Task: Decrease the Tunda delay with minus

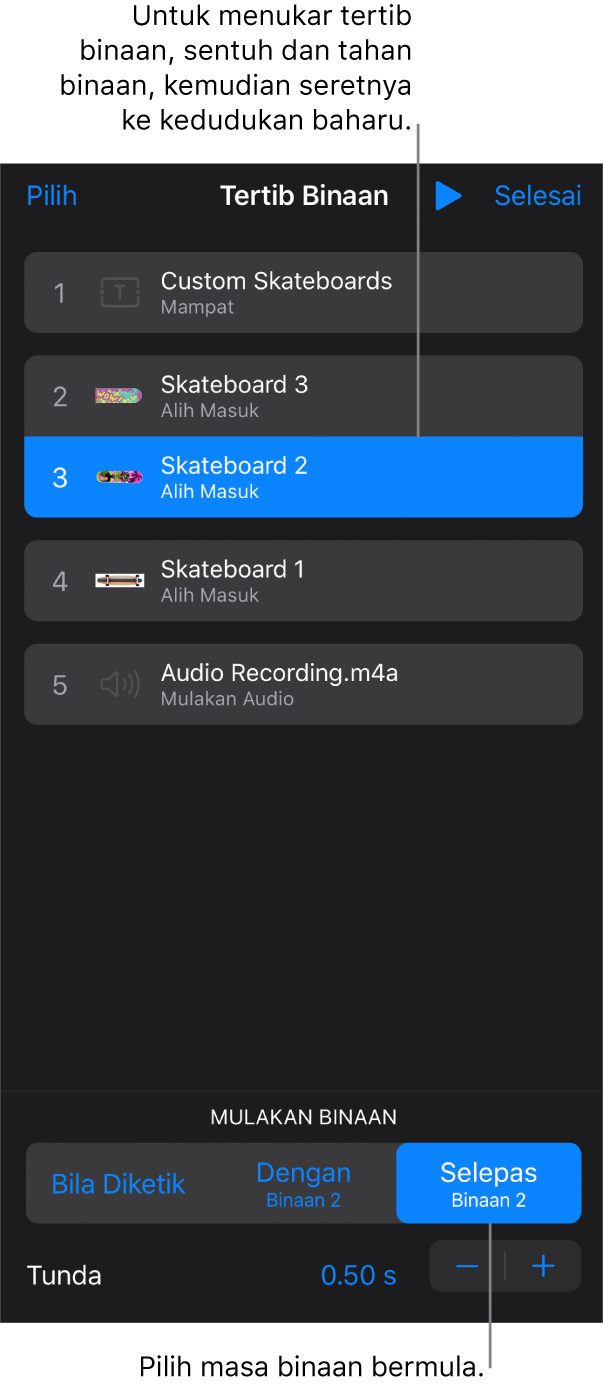Action: [467, 1267]
